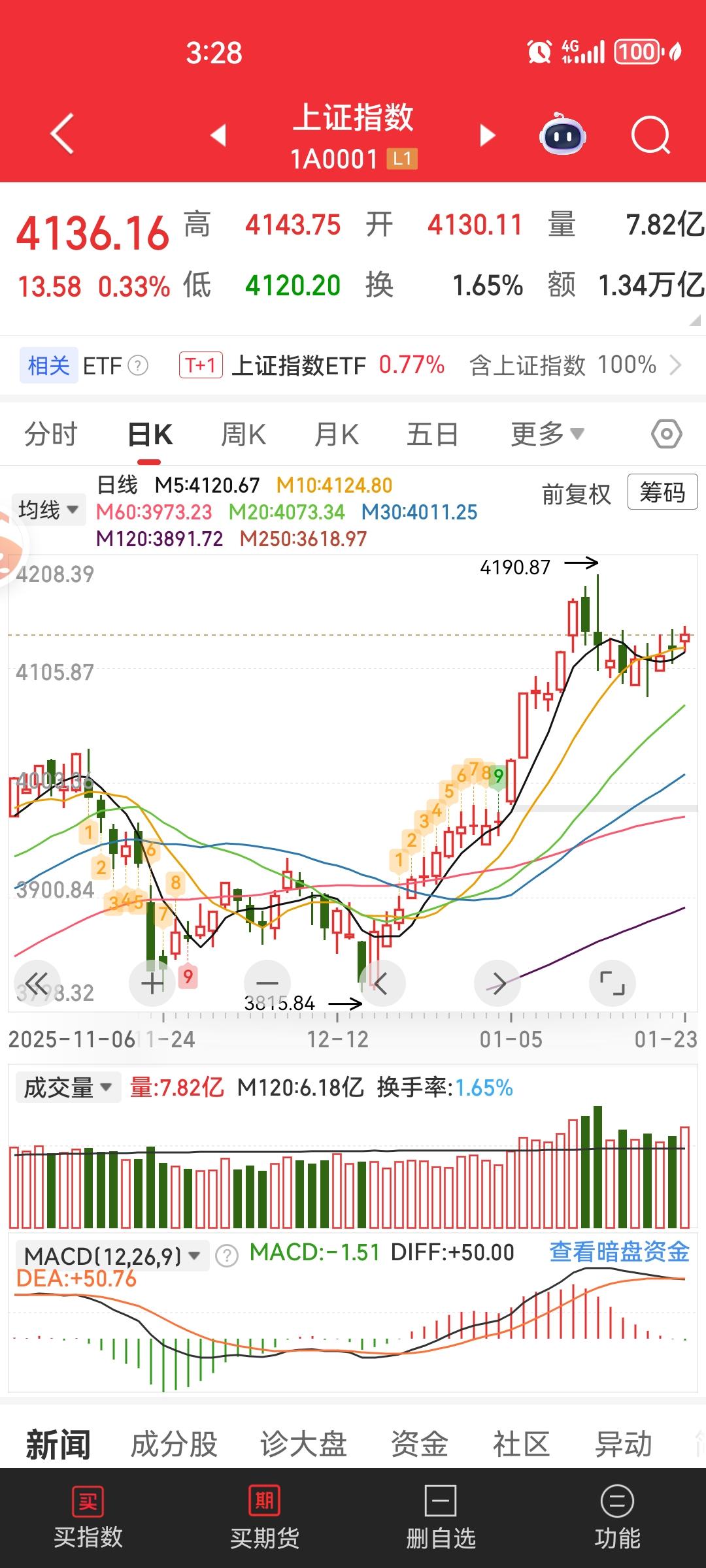The width and height of the screenshot is (706, 1568).
Task: Open the 成交量 volume indicator dropdown
Action: click(67, 1086)
